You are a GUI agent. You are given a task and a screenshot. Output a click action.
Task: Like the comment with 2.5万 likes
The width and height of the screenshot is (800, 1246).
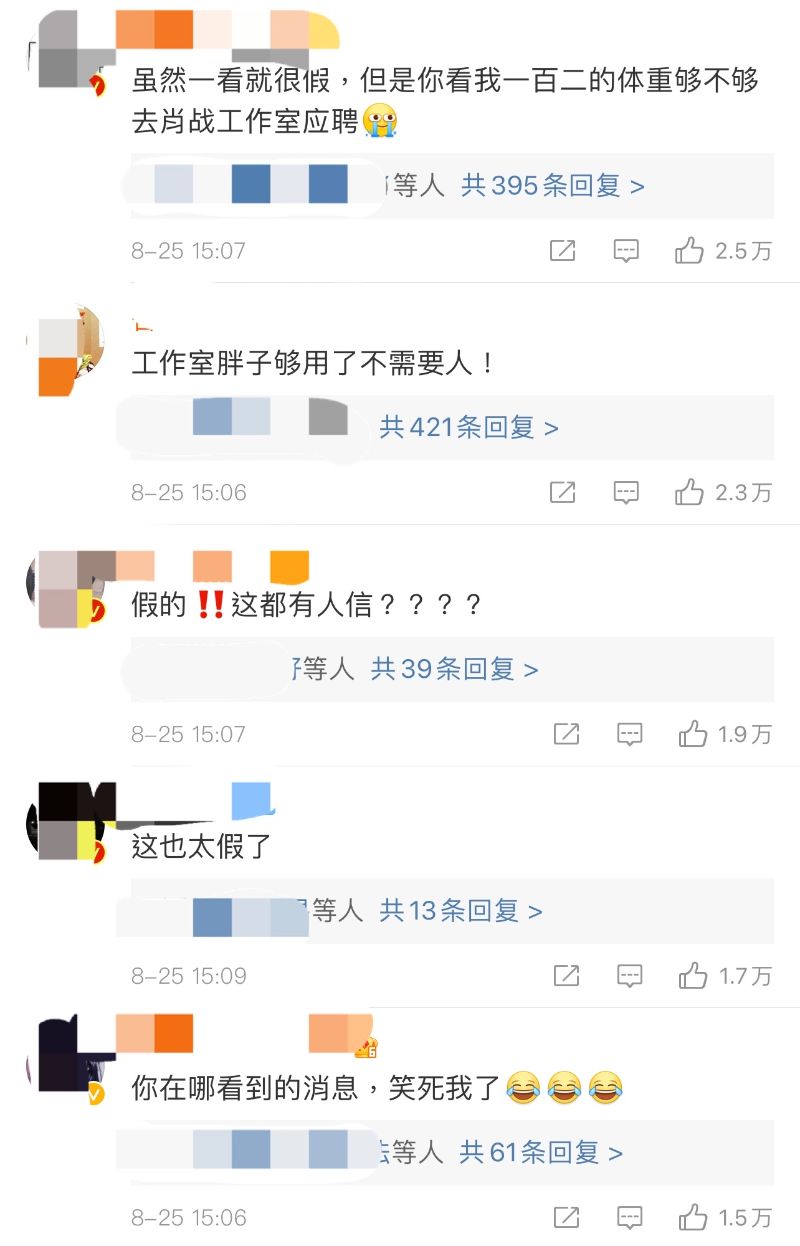tap(690, 251)
